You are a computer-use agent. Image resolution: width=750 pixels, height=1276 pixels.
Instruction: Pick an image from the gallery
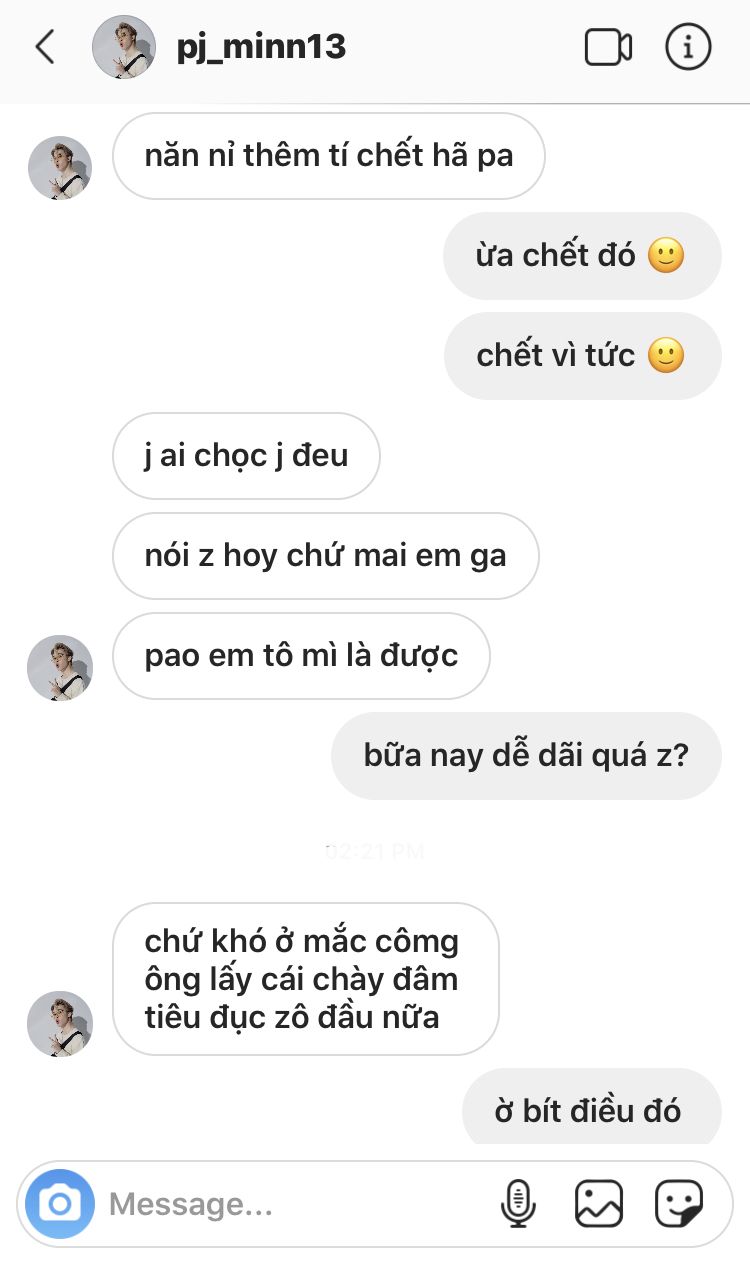click(x=598, y=1203)
